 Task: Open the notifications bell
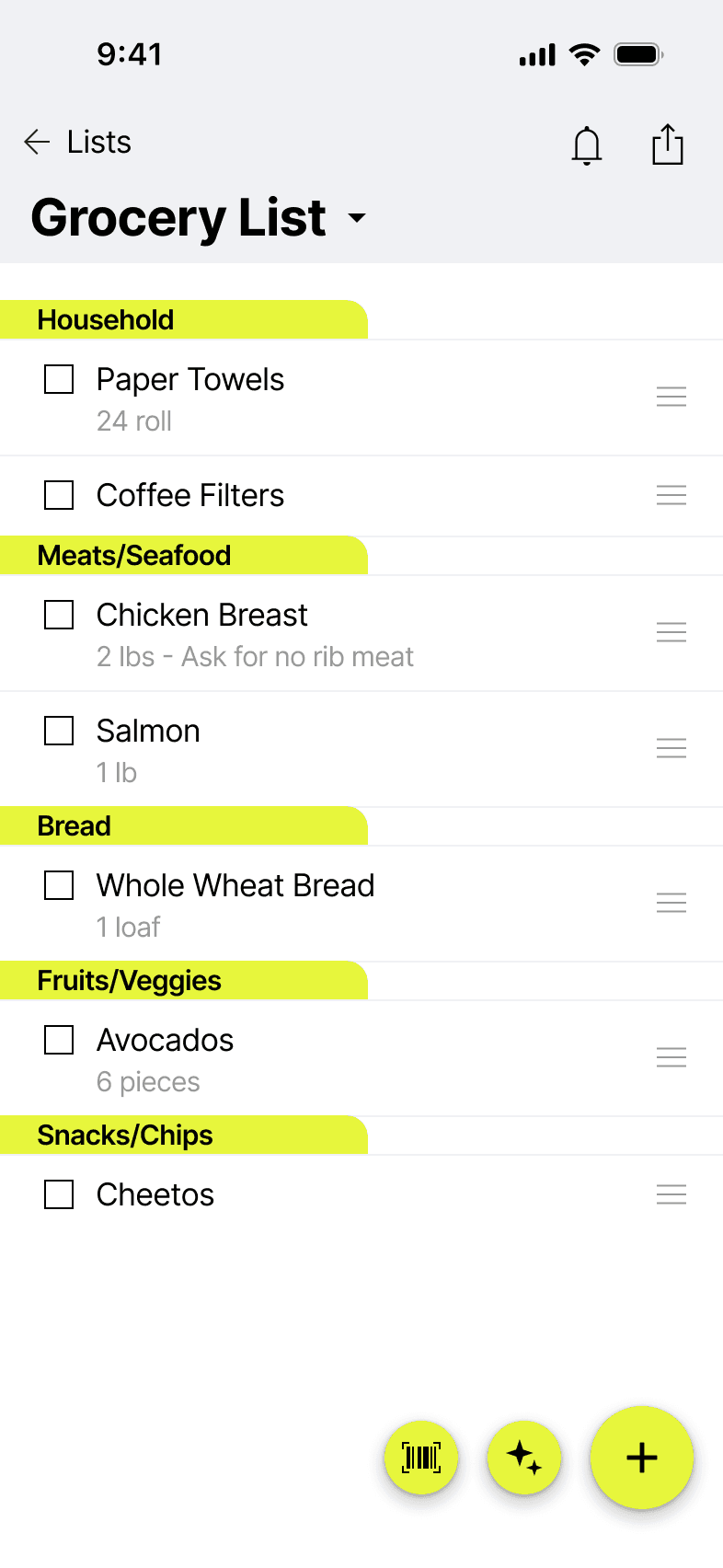(587, 145)
